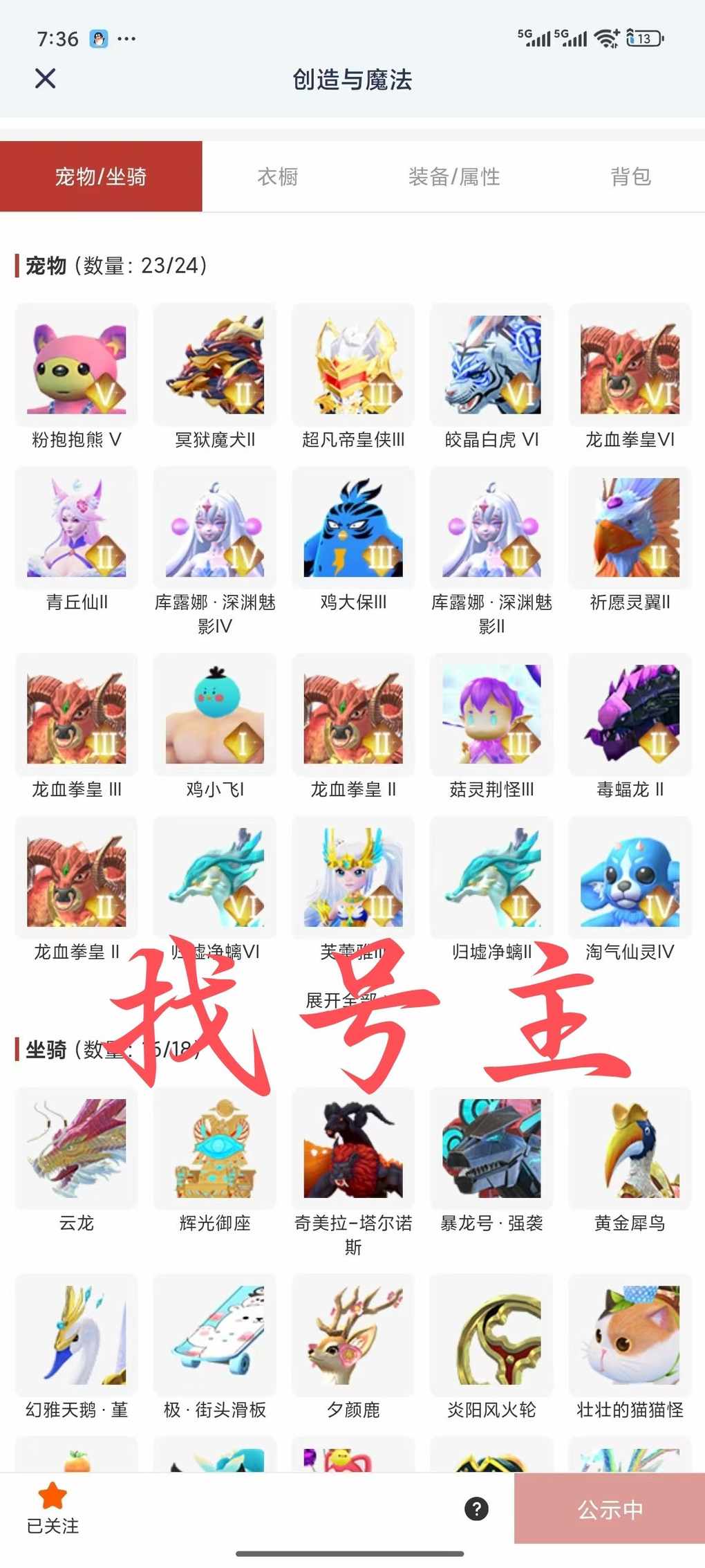Switch to the 衣橱 tab
This screenshot has height=1568, width=705.
[x=278, y=177]
